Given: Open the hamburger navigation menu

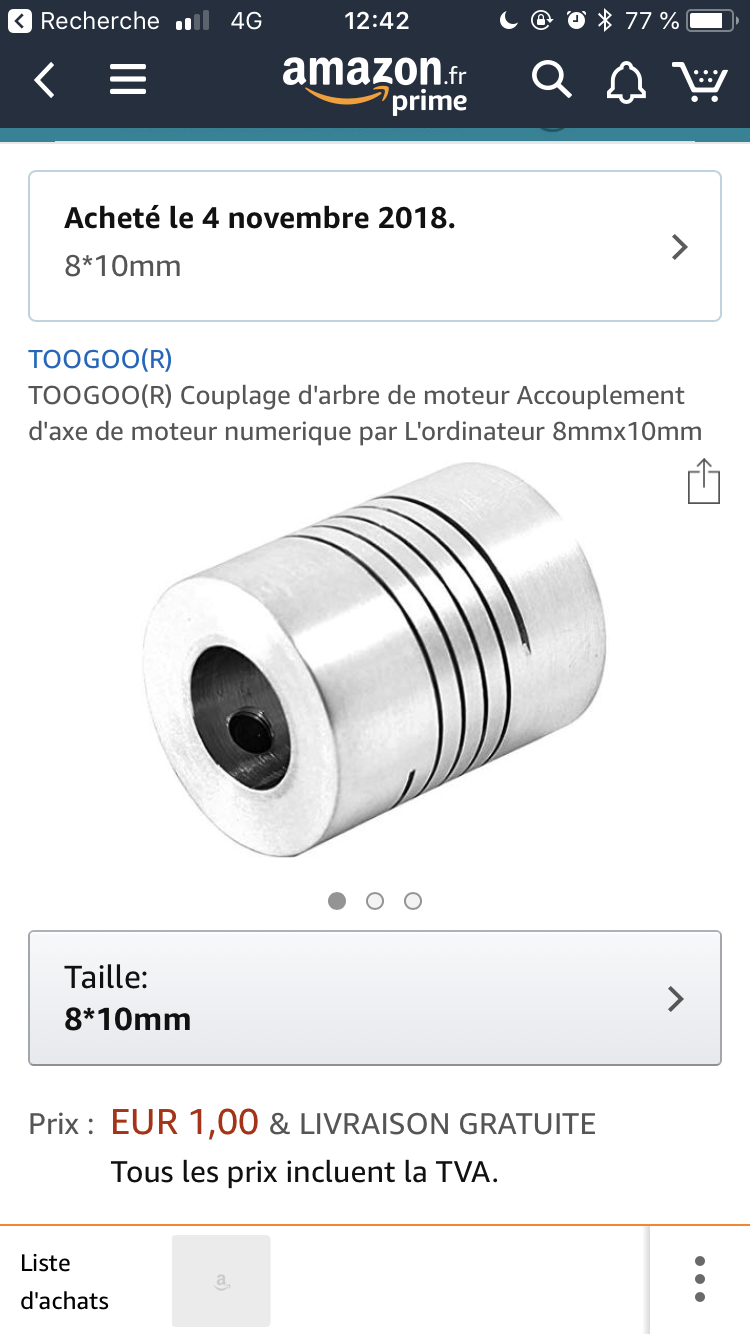Looking at the screenshot, I should 128,80.
